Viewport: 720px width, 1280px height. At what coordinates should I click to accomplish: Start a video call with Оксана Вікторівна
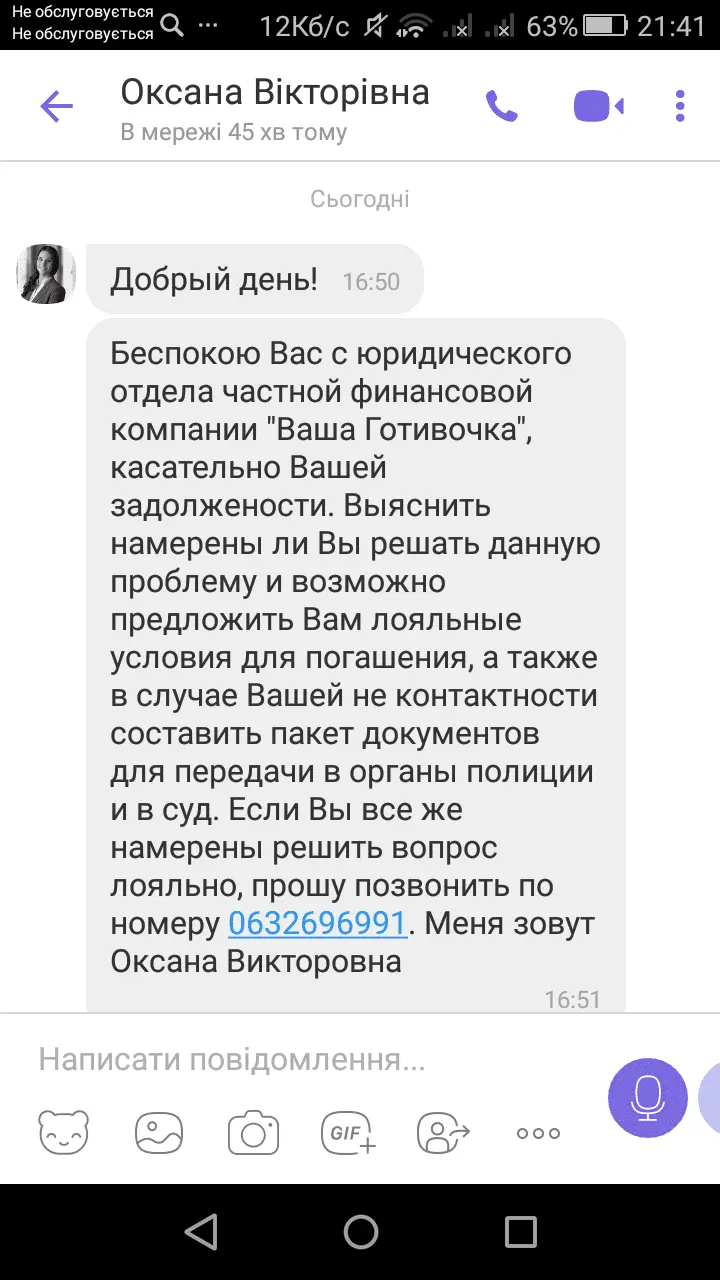[598, 106]
